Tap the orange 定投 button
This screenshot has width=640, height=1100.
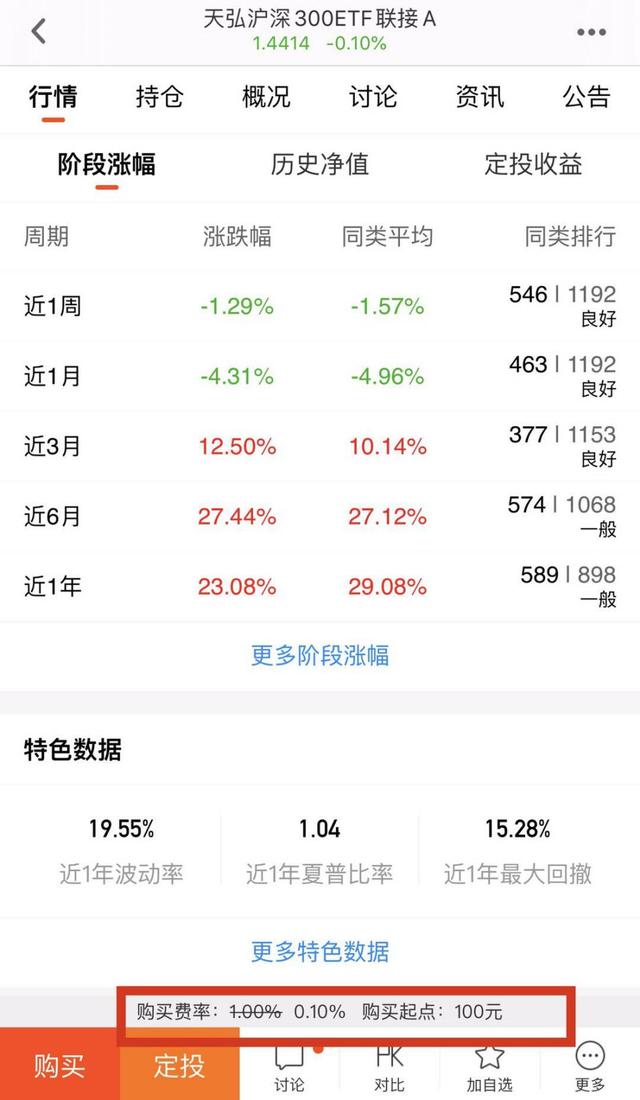[x=180, y=1064]
